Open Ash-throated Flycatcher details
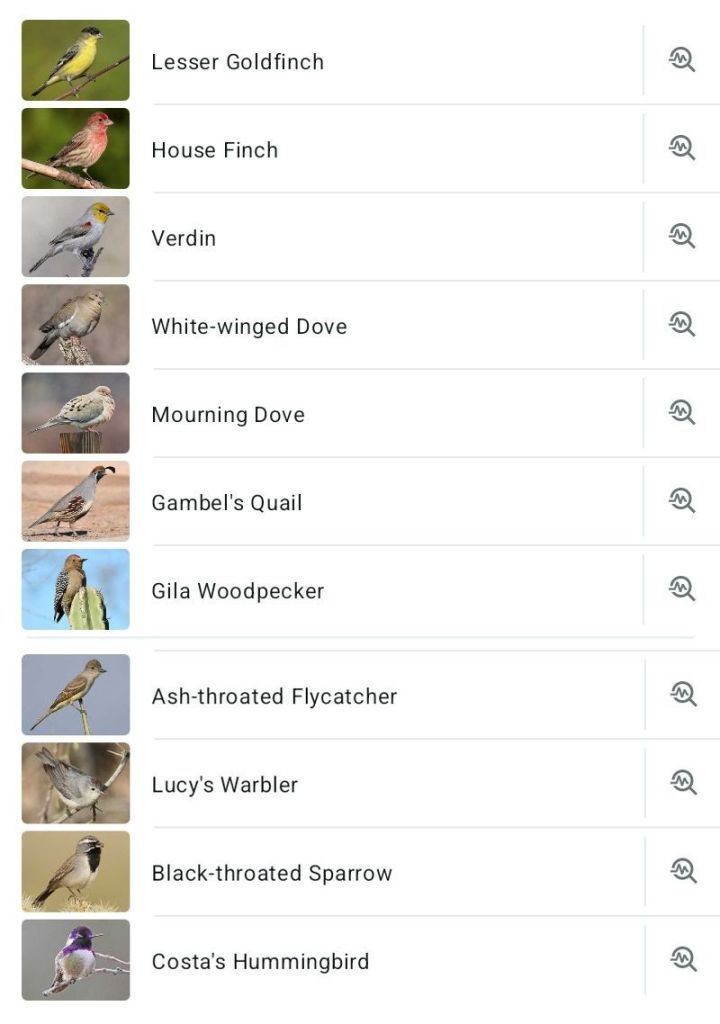The height and width of the screenshot is (1024, 720). (x=274, y=697)
